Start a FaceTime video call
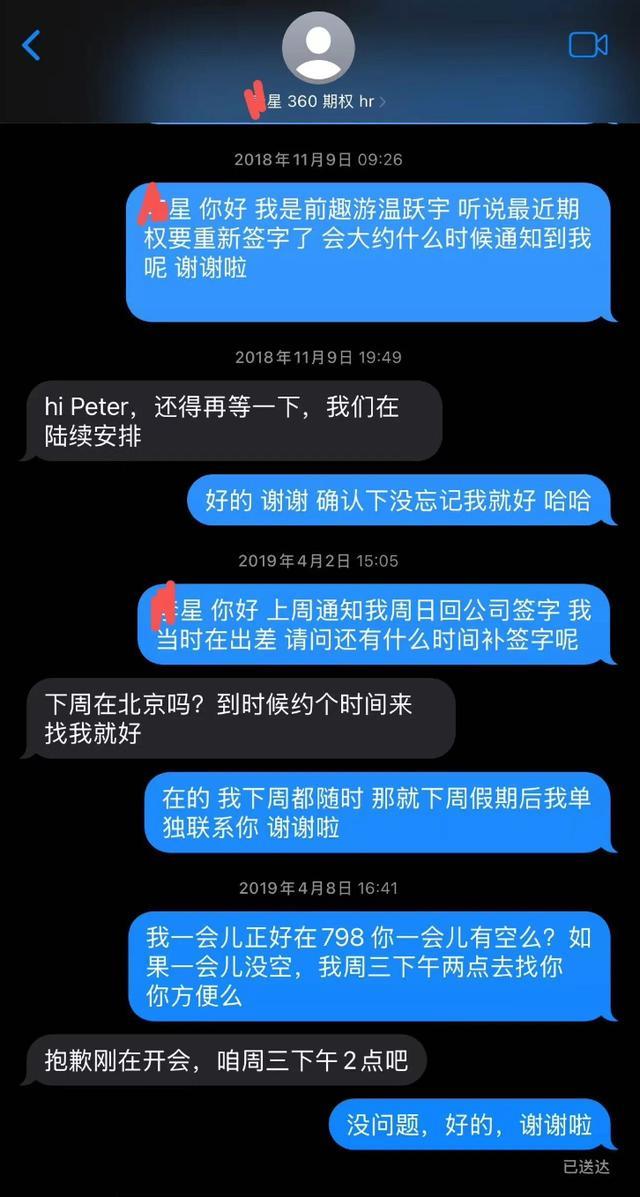The image size is (640, 1197). (588, 45)
